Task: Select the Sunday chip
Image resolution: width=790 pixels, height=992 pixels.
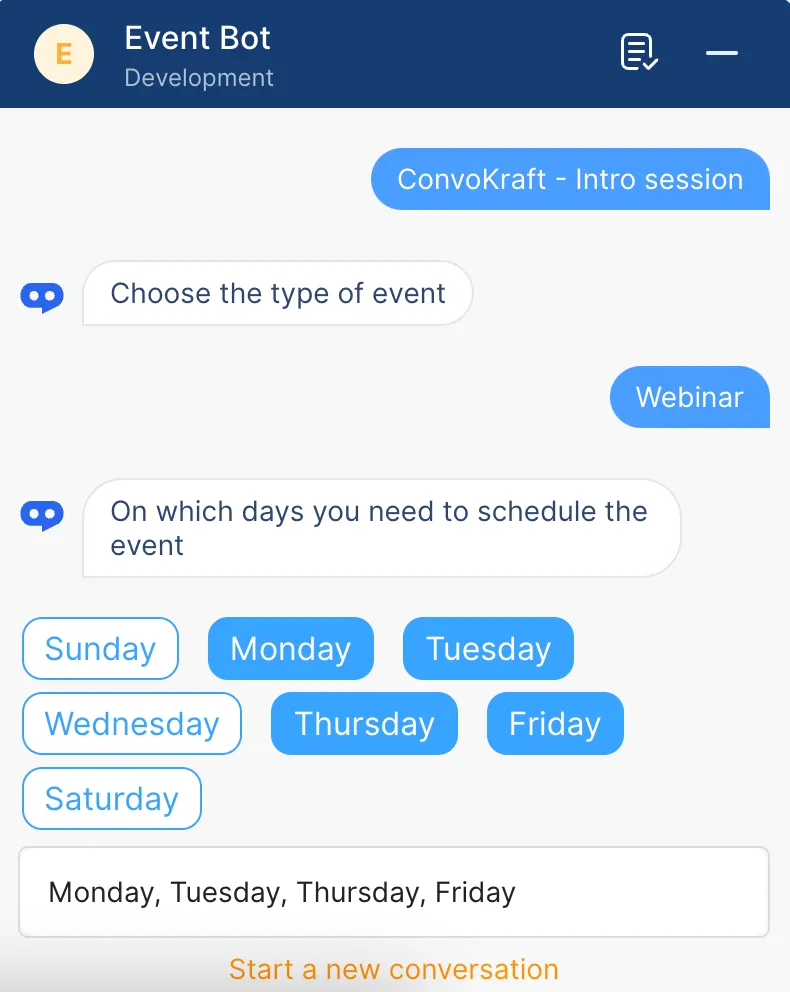Action: click(100, 649)
